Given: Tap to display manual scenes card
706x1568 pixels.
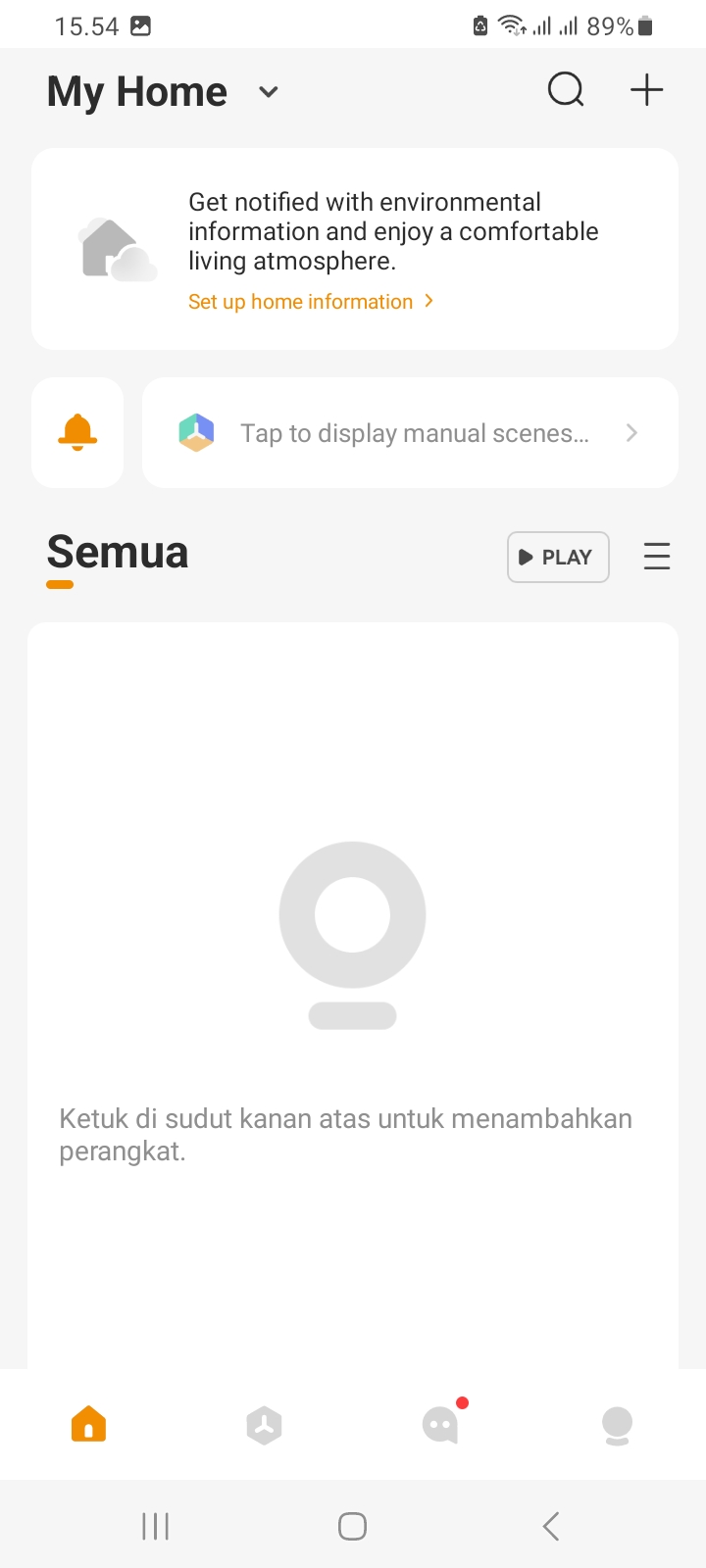Looking at the screenshot, I should (410, 432).
